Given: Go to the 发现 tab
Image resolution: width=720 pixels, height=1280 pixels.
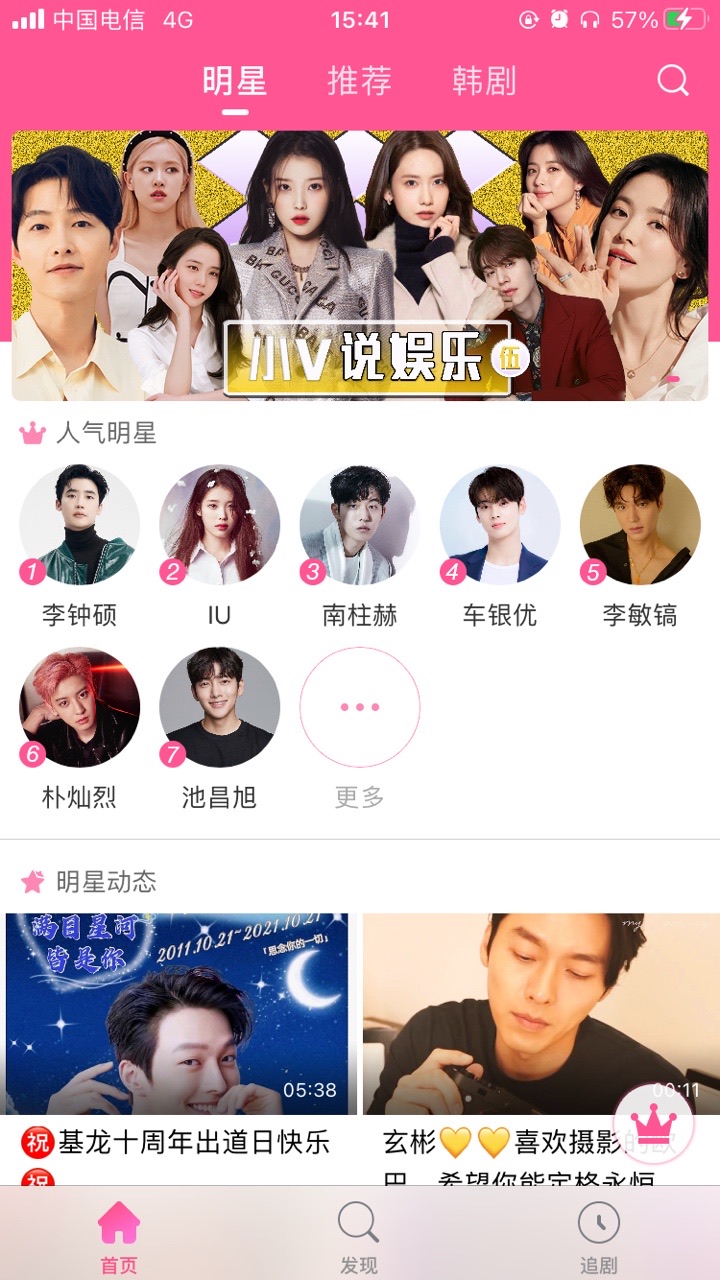Looking at the screenshot, I should pyautogui.click(x=359, y=1235).
